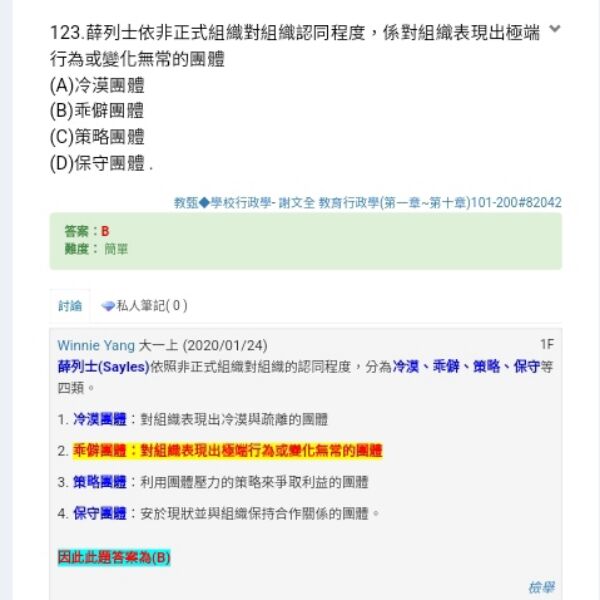Switch to the 討論 tab
Screen dimensions: 600x600
coord(70,306)
